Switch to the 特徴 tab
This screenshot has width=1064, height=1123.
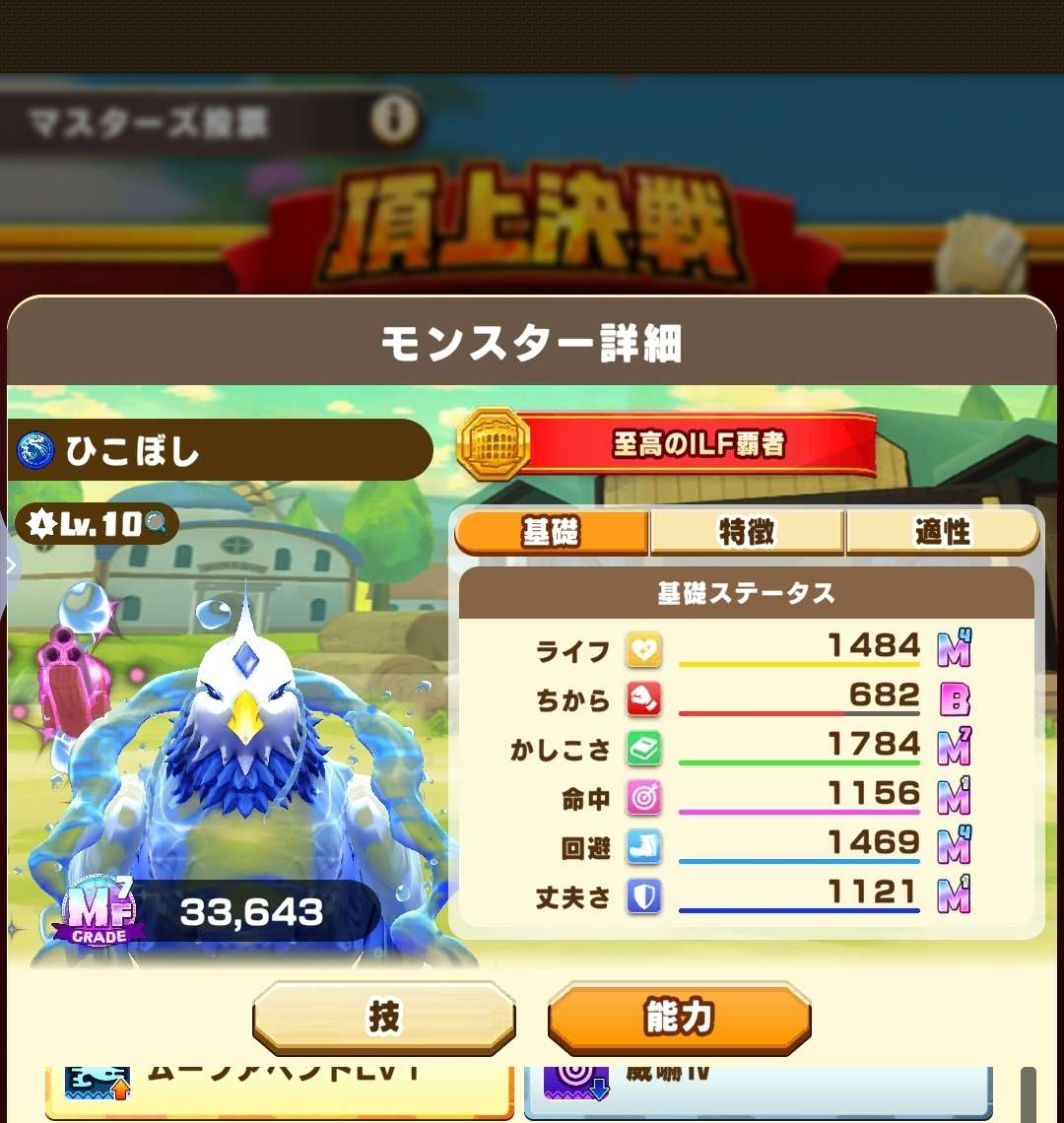tap(746, 533)
